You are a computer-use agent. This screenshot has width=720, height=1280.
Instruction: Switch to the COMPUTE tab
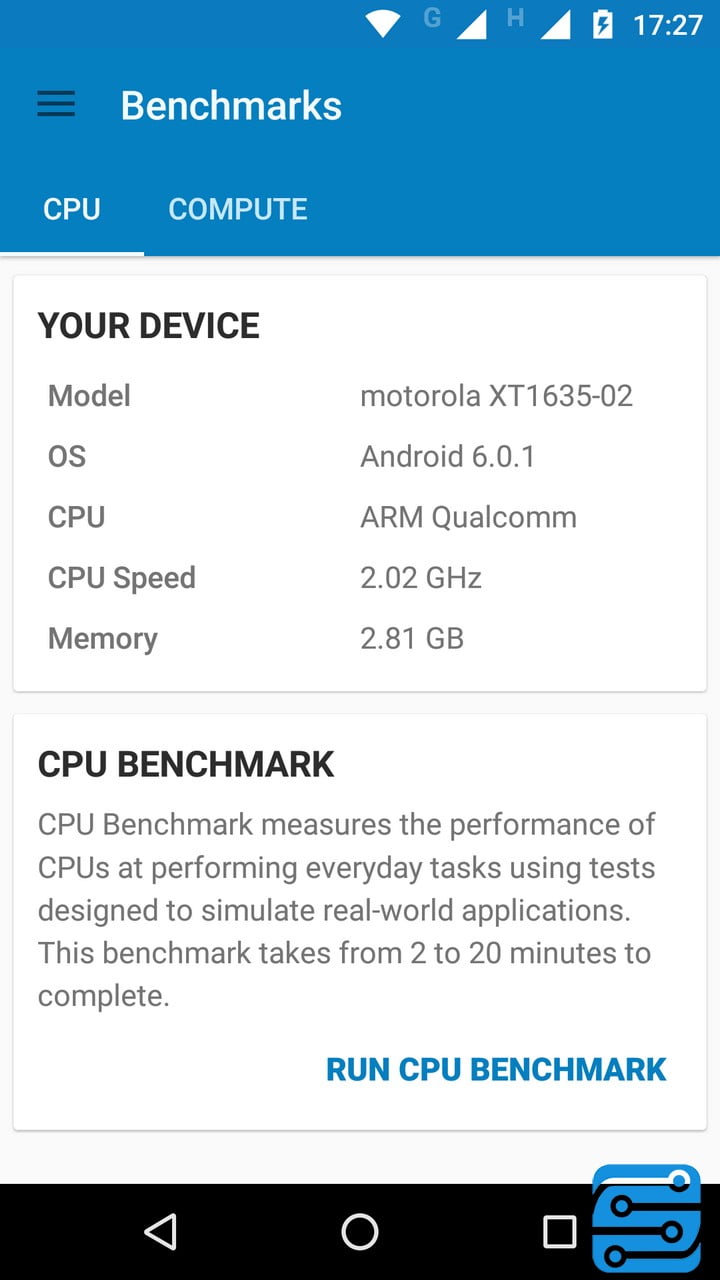(x=238, y=209)
